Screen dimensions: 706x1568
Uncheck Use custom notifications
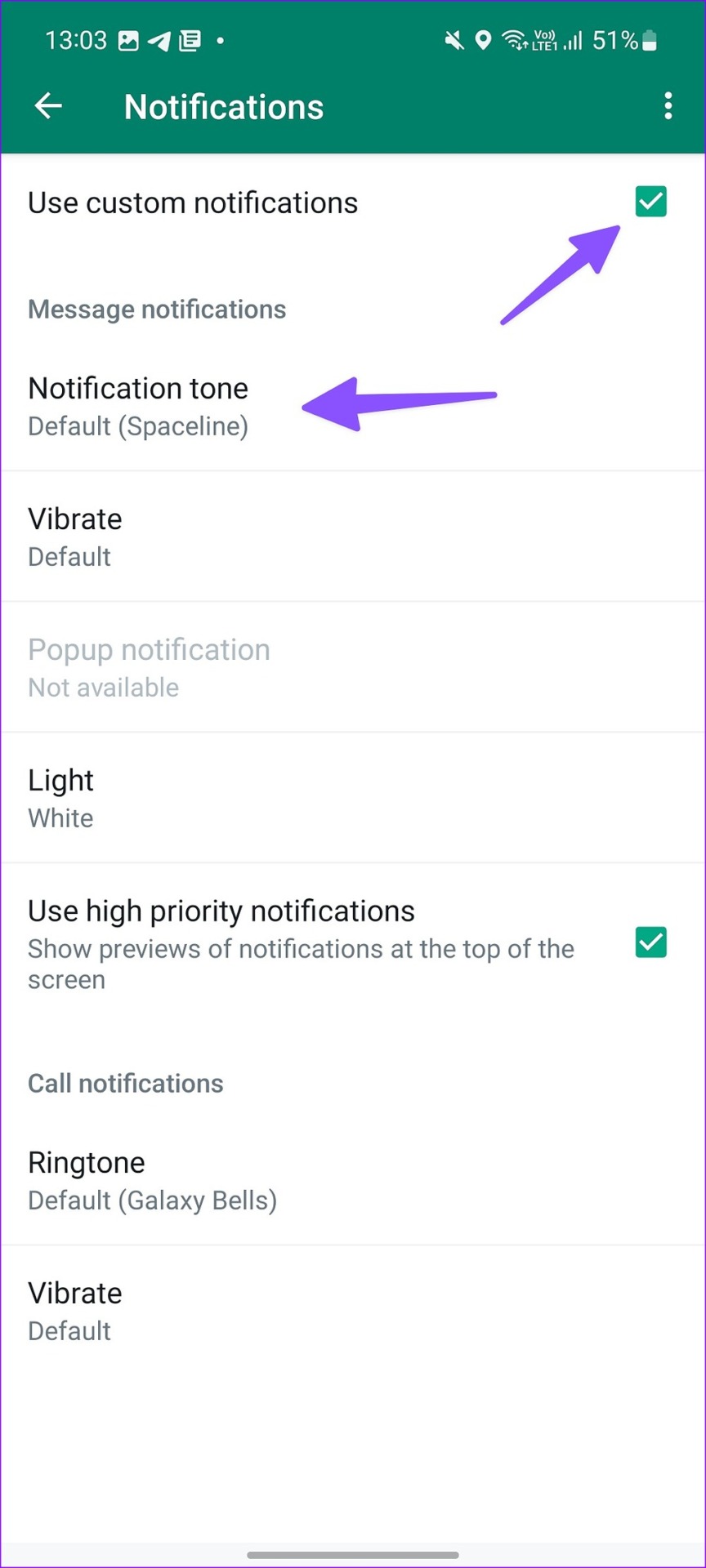pos(650,202)
